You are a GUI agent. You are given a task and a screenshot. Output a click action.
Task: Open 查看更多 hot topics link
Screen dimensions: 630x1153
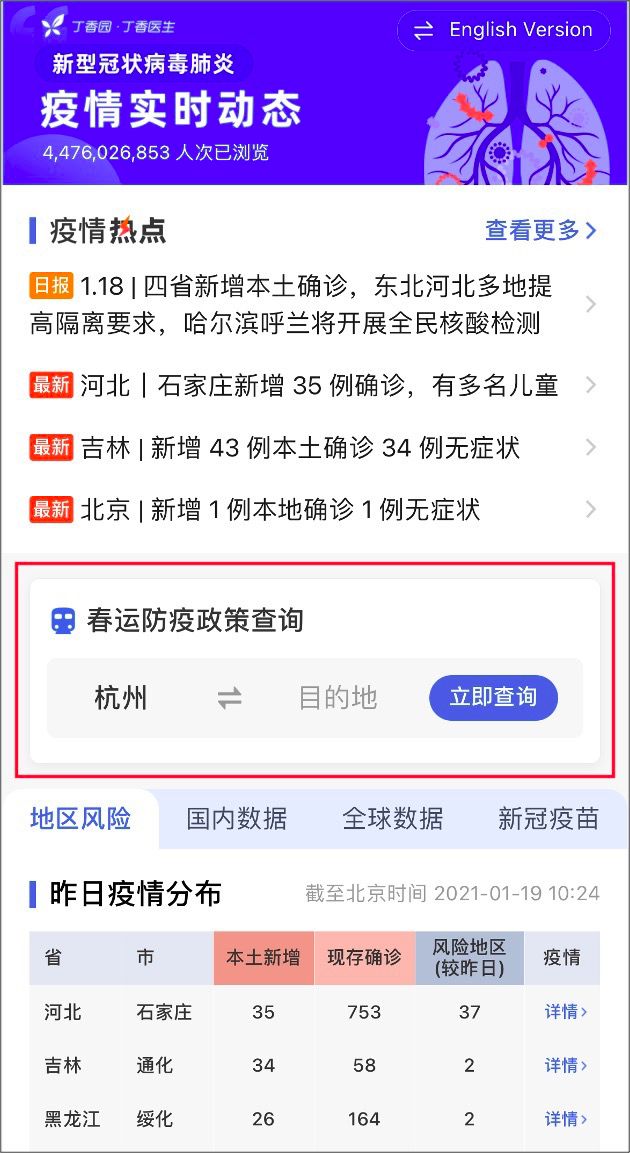pyautogui.click(x=540, y=231)
